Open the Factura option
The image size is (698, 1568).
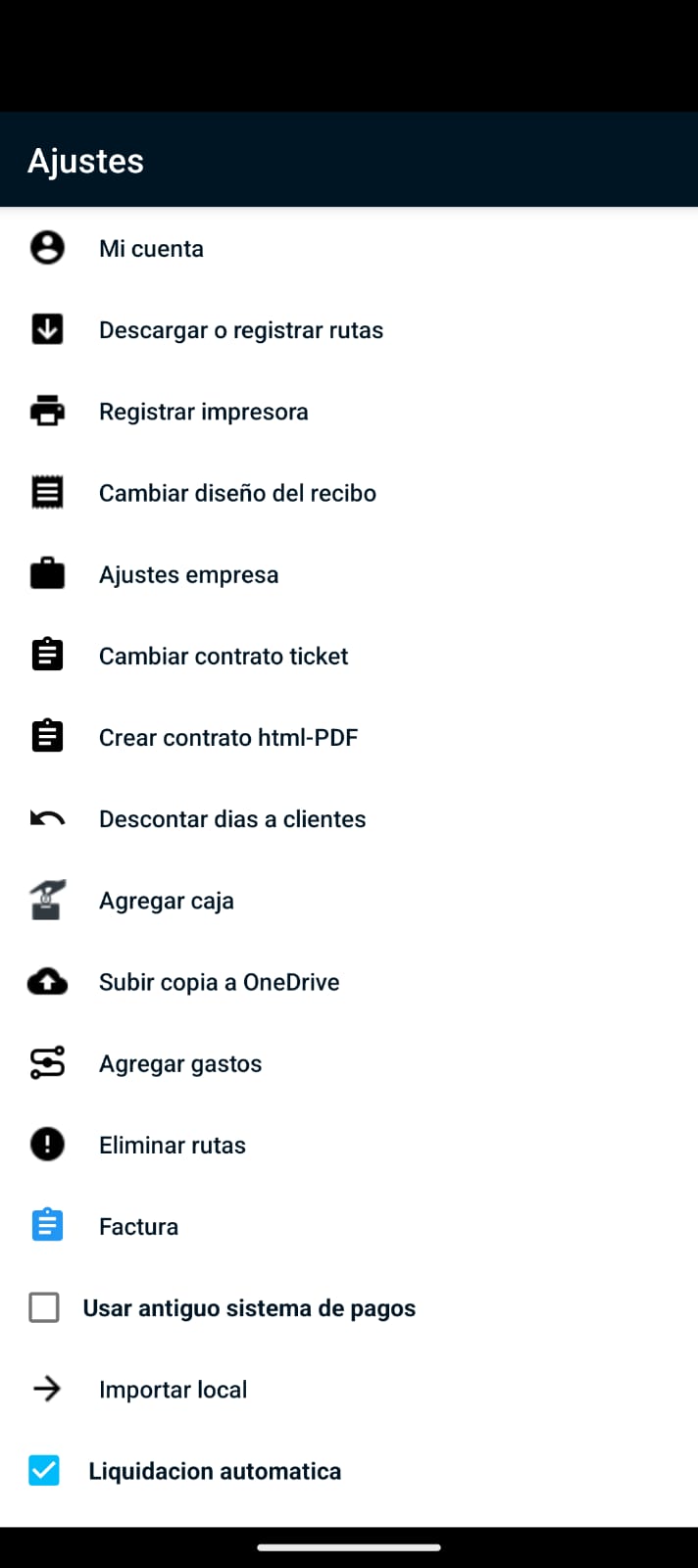(138, 1226)
